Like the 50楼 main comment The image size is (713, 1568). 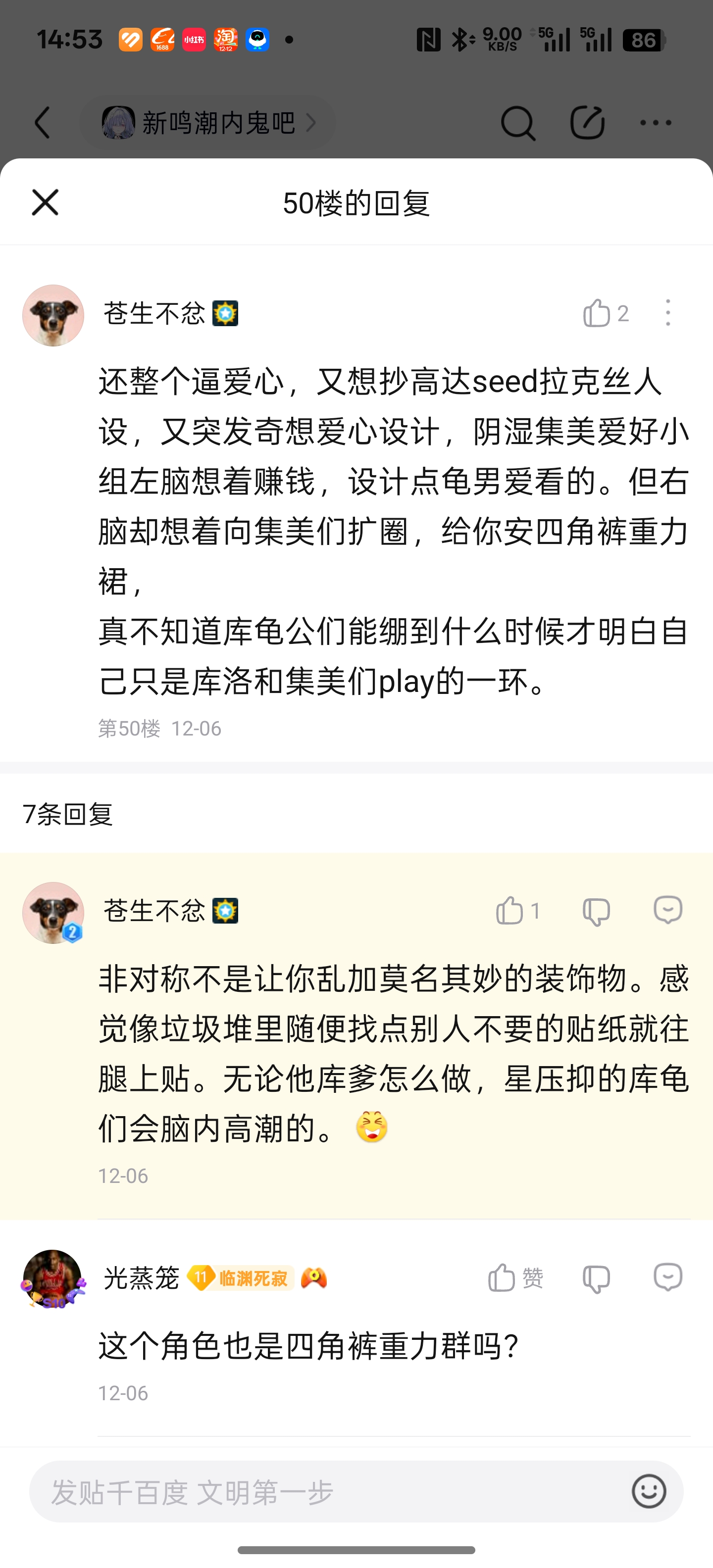597,313
